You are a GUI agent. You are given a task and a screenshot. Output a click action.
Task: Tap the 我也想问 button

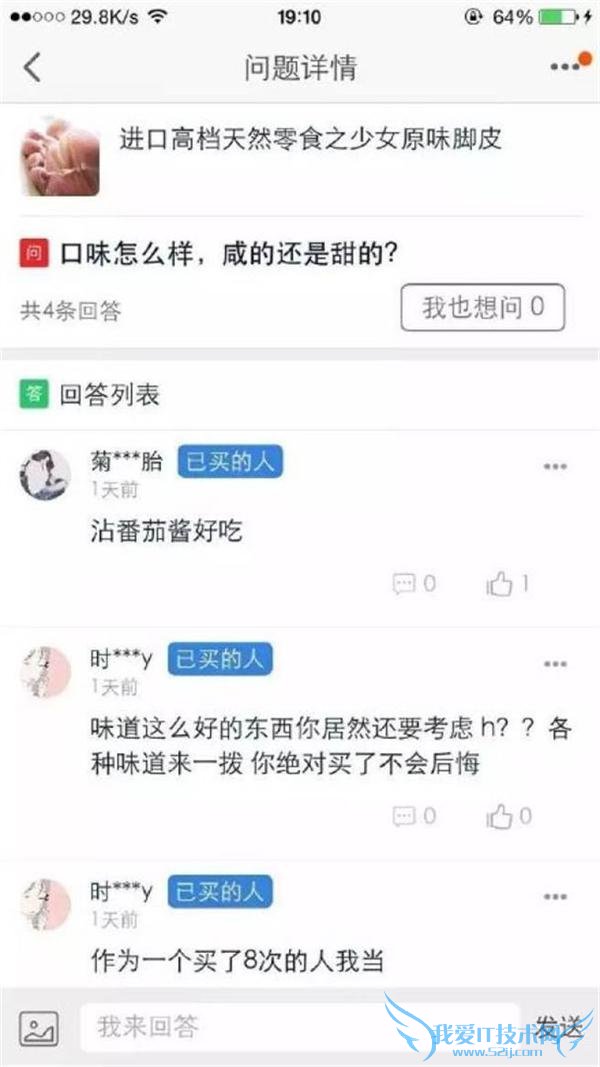[482, 307]
